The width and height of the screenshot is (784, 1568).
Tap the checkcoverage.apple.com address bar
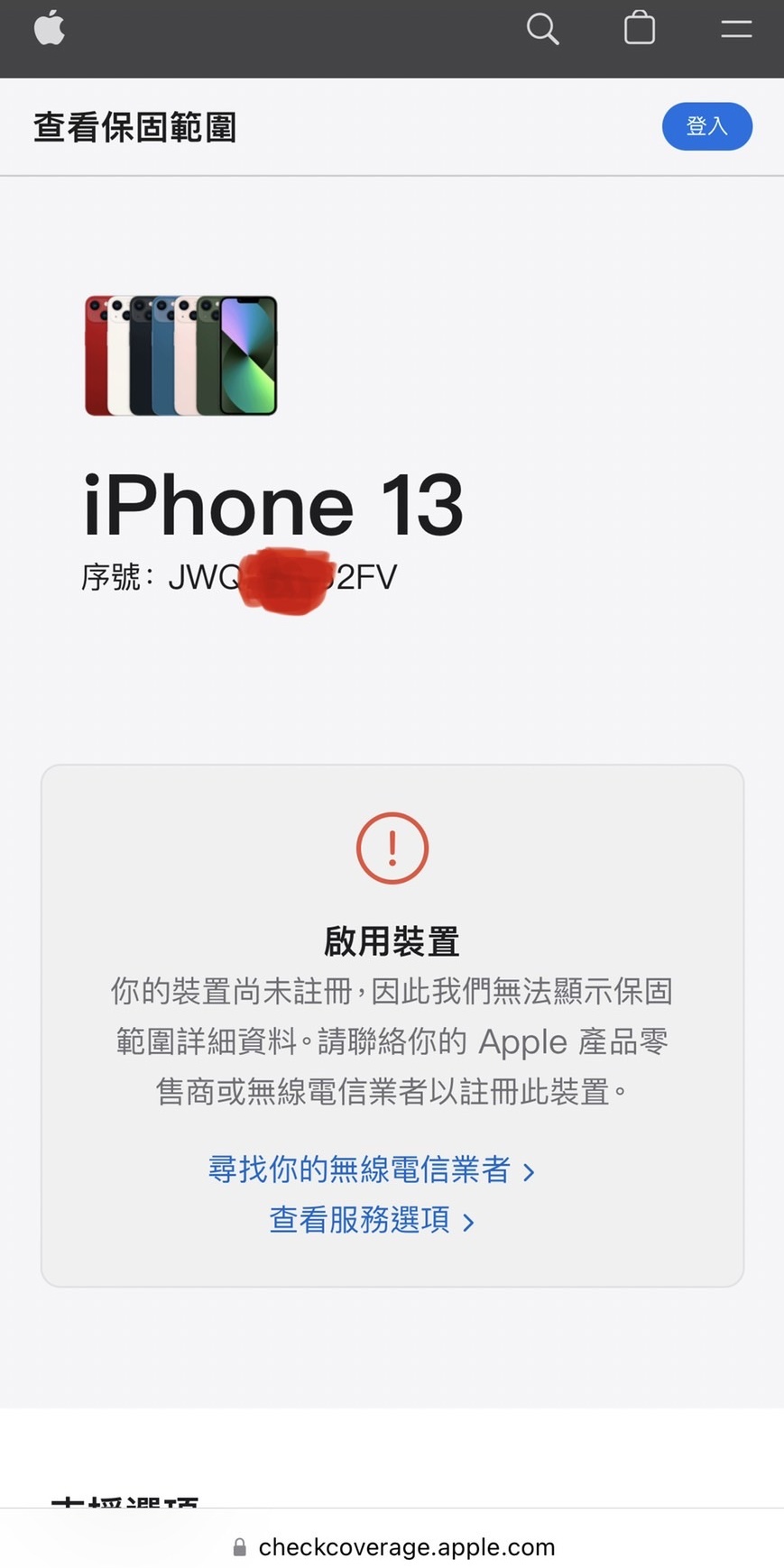coord(392,1546)
